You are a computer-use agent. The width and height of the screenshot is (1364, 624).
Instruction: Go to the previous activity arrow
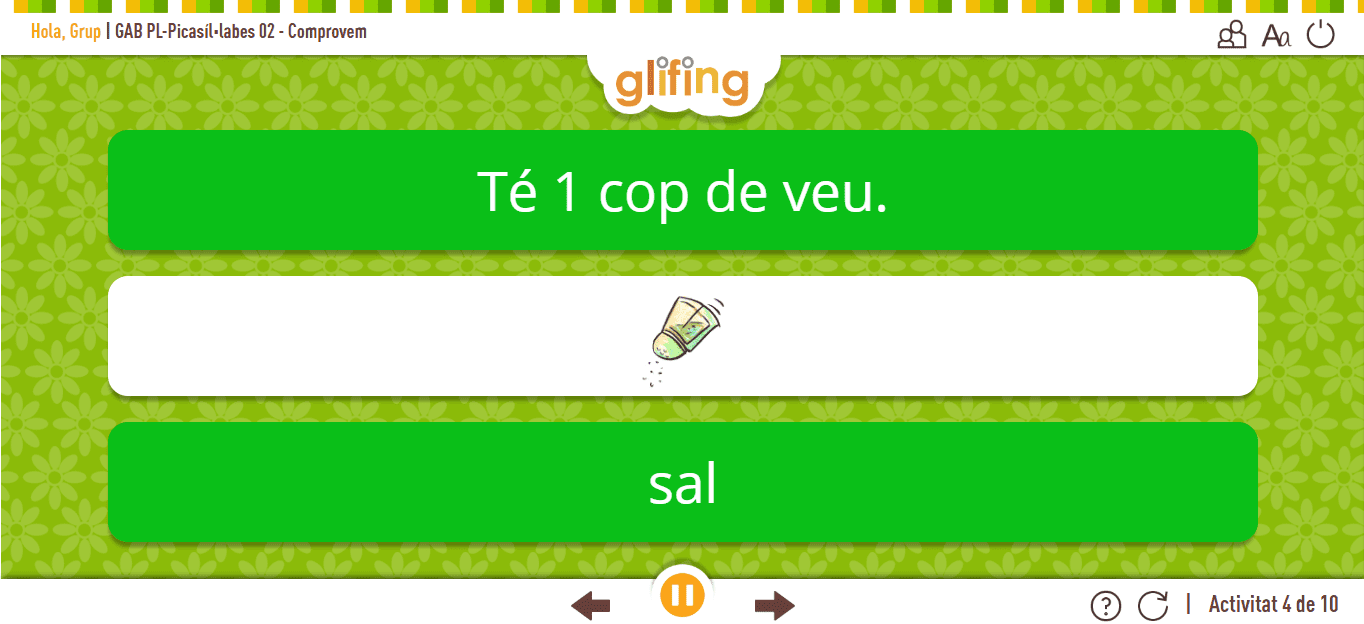[x=591, y=605]
